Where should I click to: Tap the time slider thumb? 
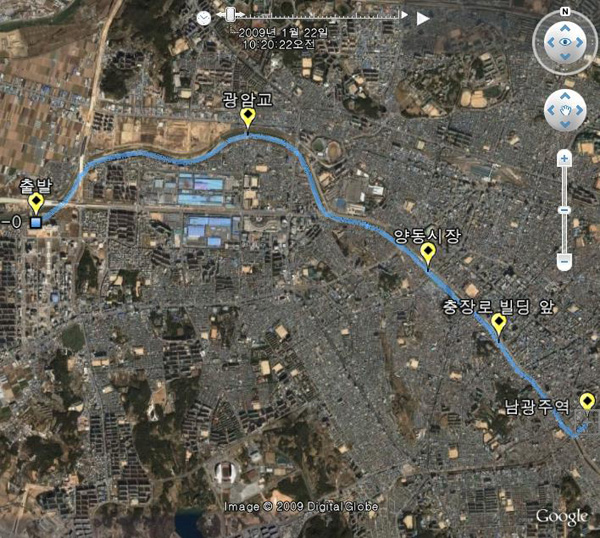230,14
